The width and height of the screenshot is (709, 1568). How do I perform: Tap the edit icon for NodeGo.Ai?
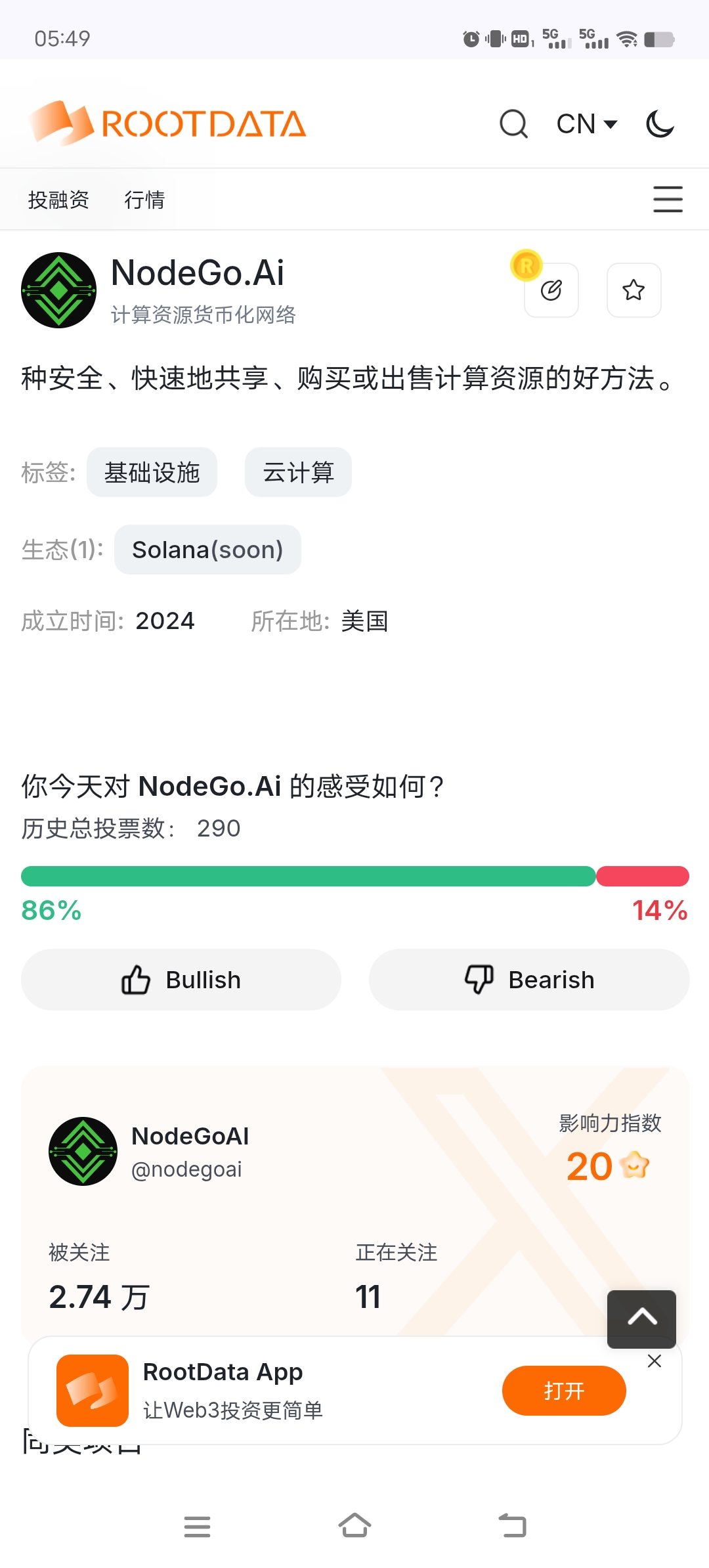click(551, 290)
